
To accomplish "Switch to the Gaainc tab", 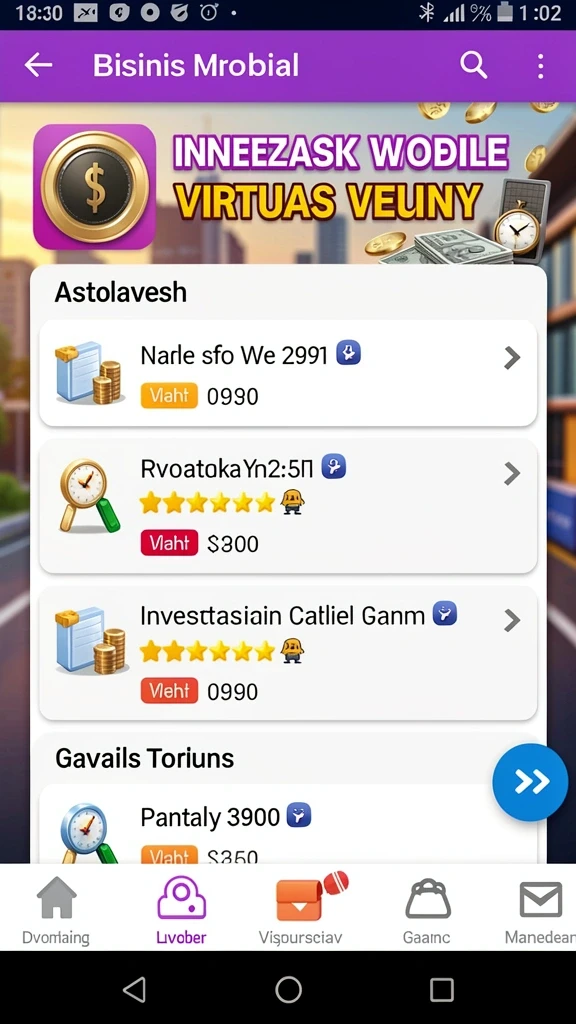I will [x=427, y=911].
